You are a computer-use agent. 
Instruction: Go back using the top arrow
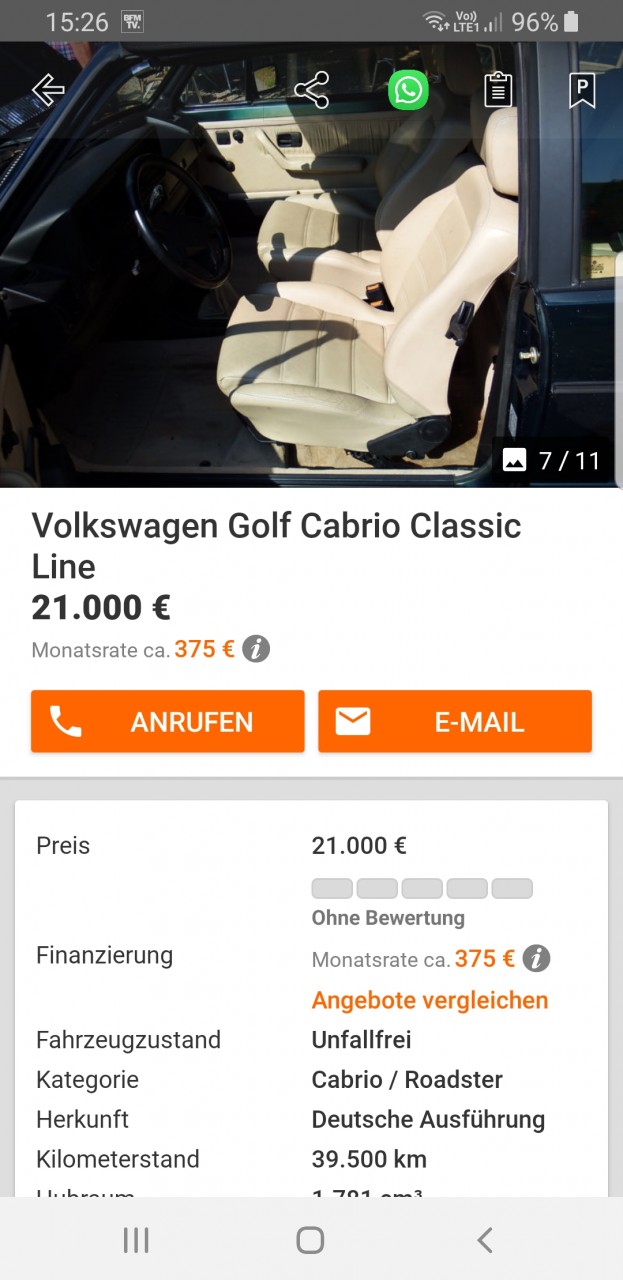[x=48, y=90]
